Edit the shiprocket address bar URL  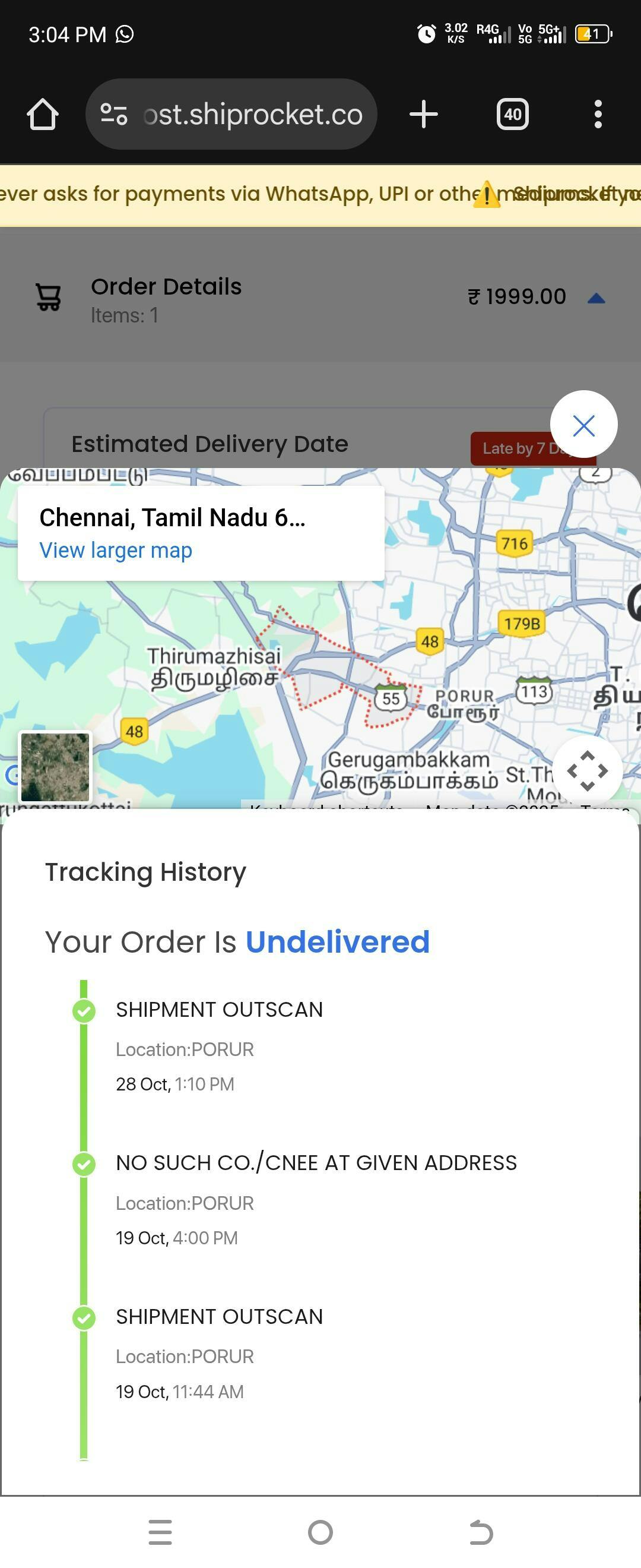(252, 115)
